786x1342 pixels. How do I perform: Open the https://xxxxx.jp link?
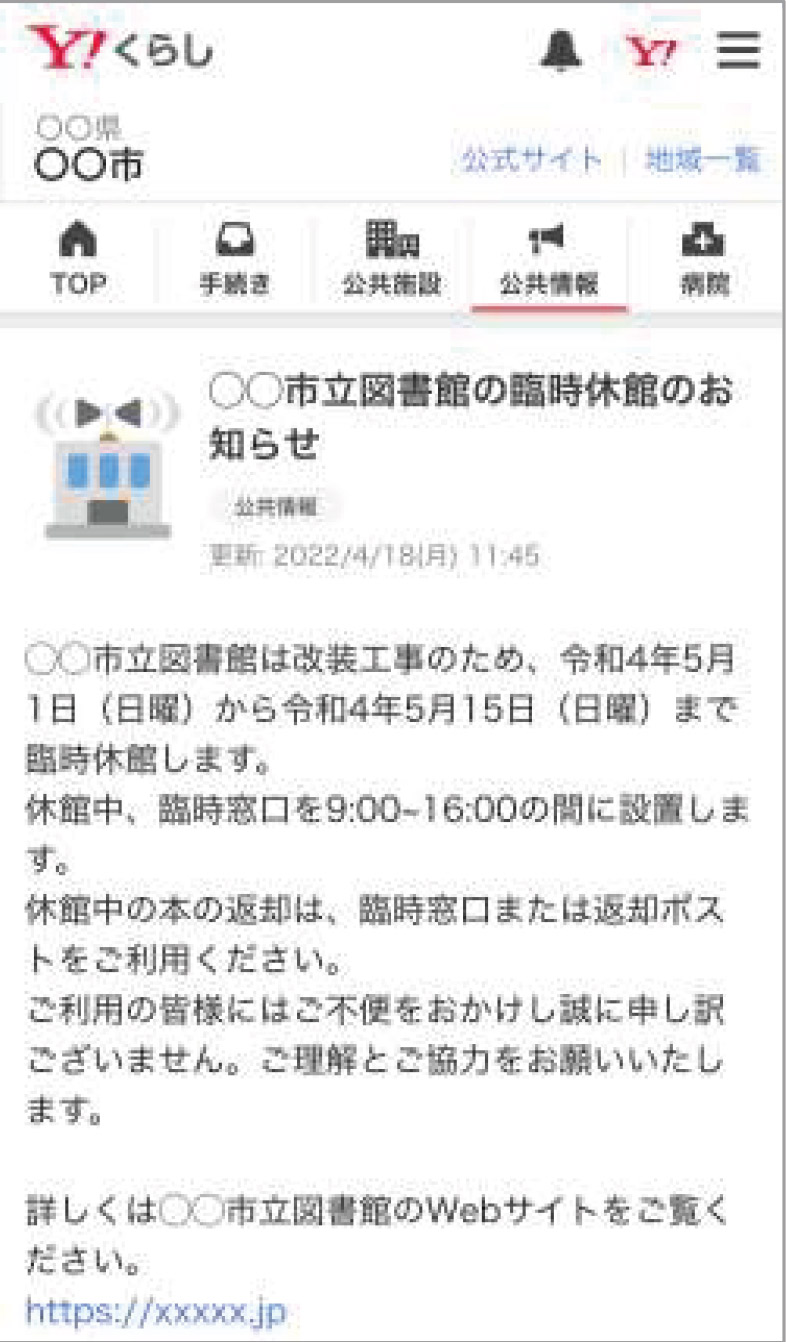click(155, 1310)
